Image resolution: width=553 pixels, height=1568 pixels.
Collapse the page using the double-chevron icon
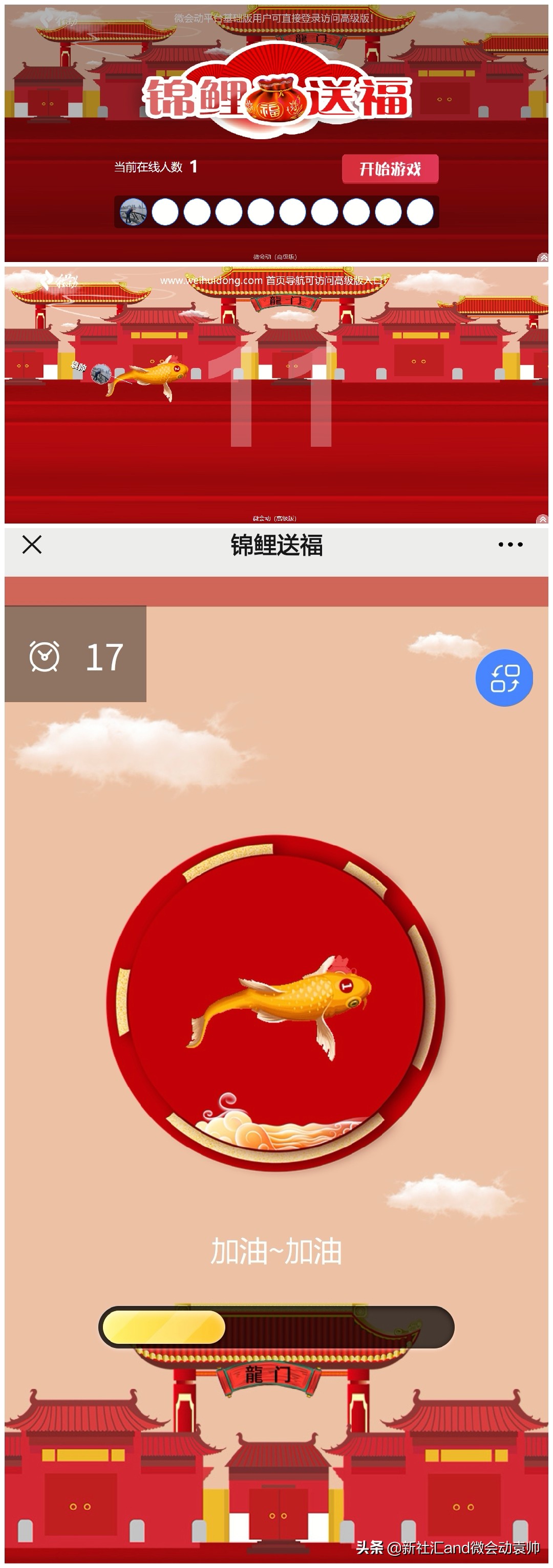pos(544,257)
